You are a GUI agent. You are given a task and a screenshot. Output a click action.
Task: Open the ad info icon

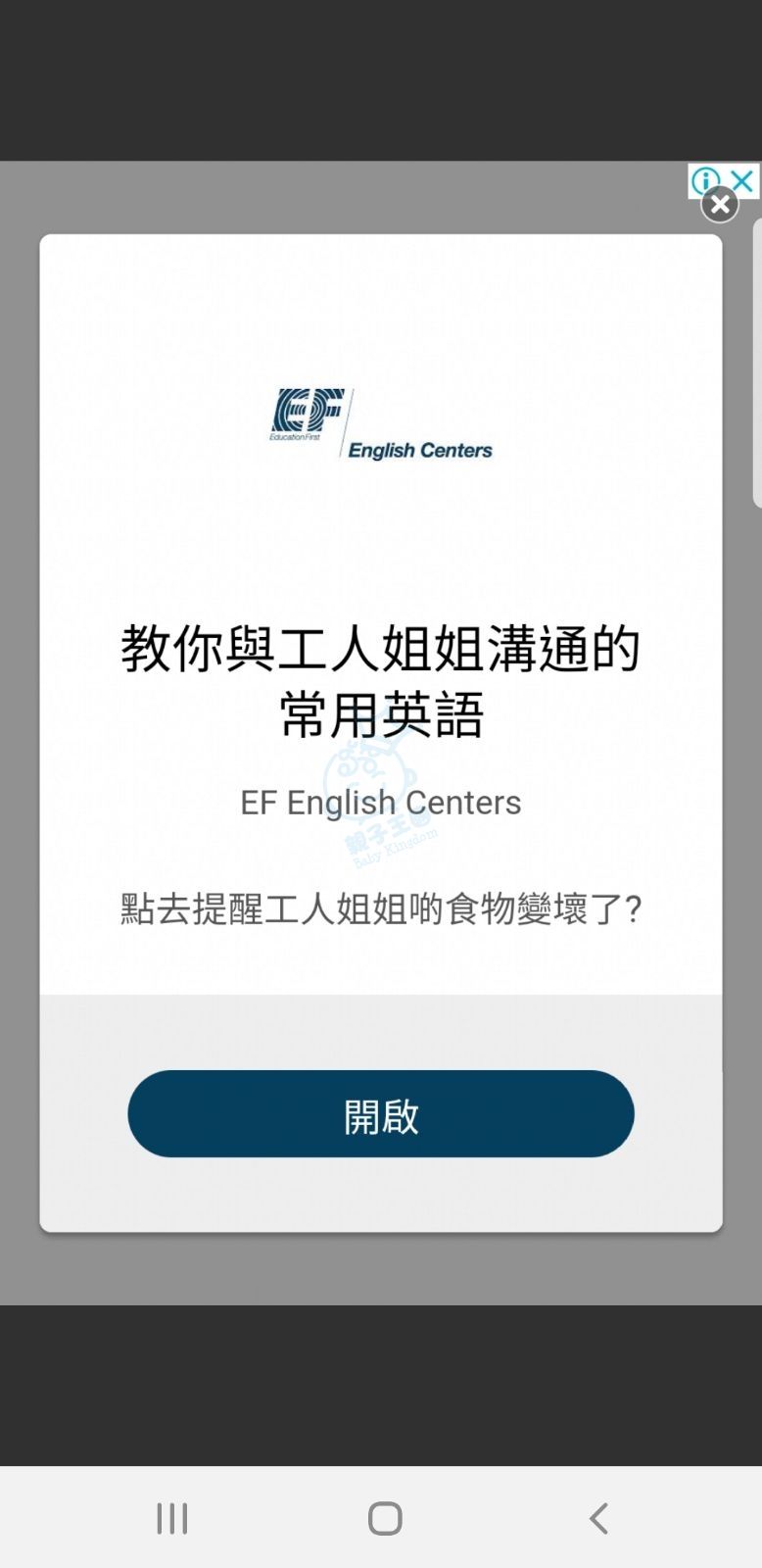[704, 179]
